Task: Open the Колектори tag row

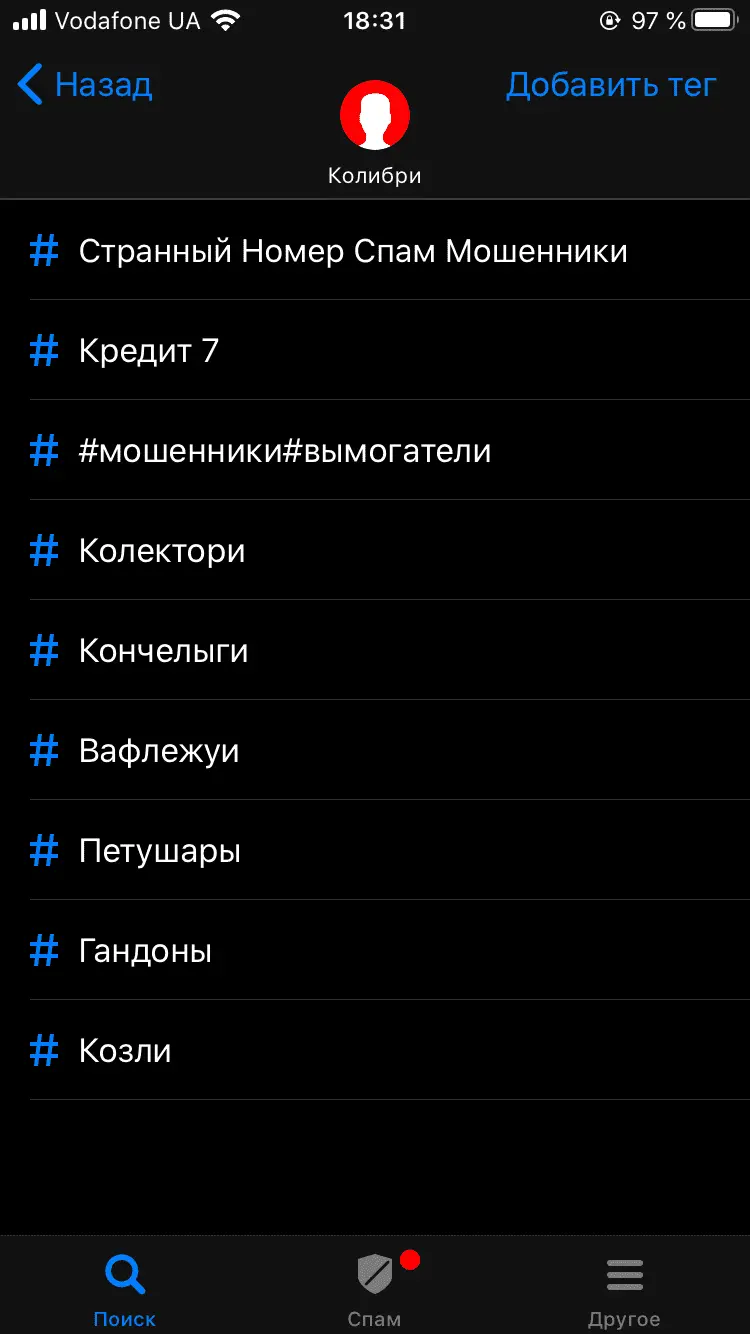Action: point(162,551)
